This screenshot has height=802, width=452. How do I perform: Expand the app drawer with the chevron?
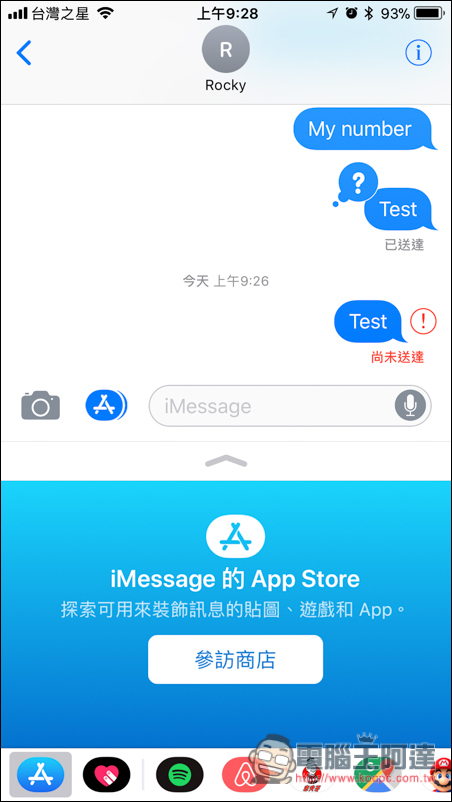226,461
